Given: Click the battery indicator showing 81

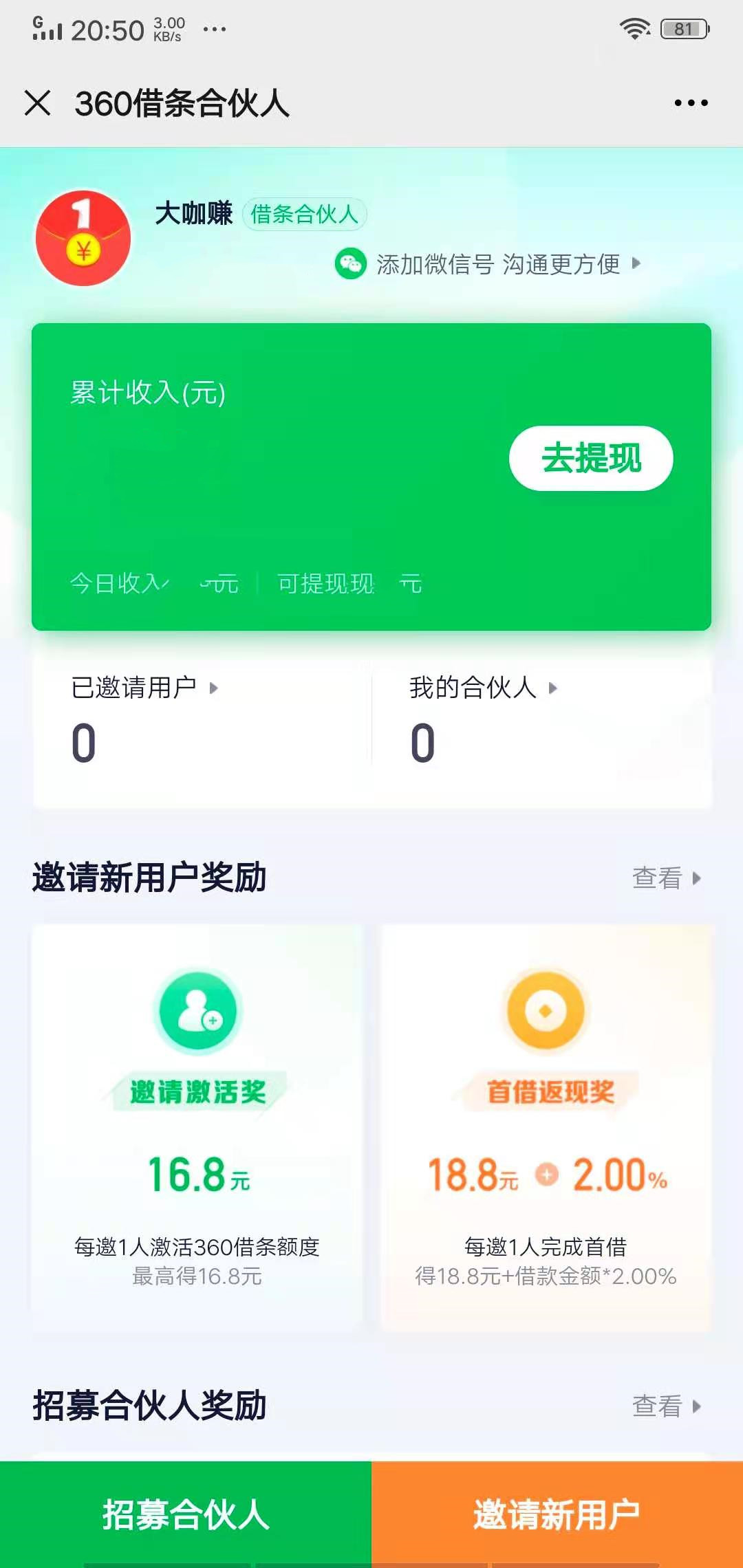Looking at the screenshot, I should pyautogui.click(x=683, y=28).
